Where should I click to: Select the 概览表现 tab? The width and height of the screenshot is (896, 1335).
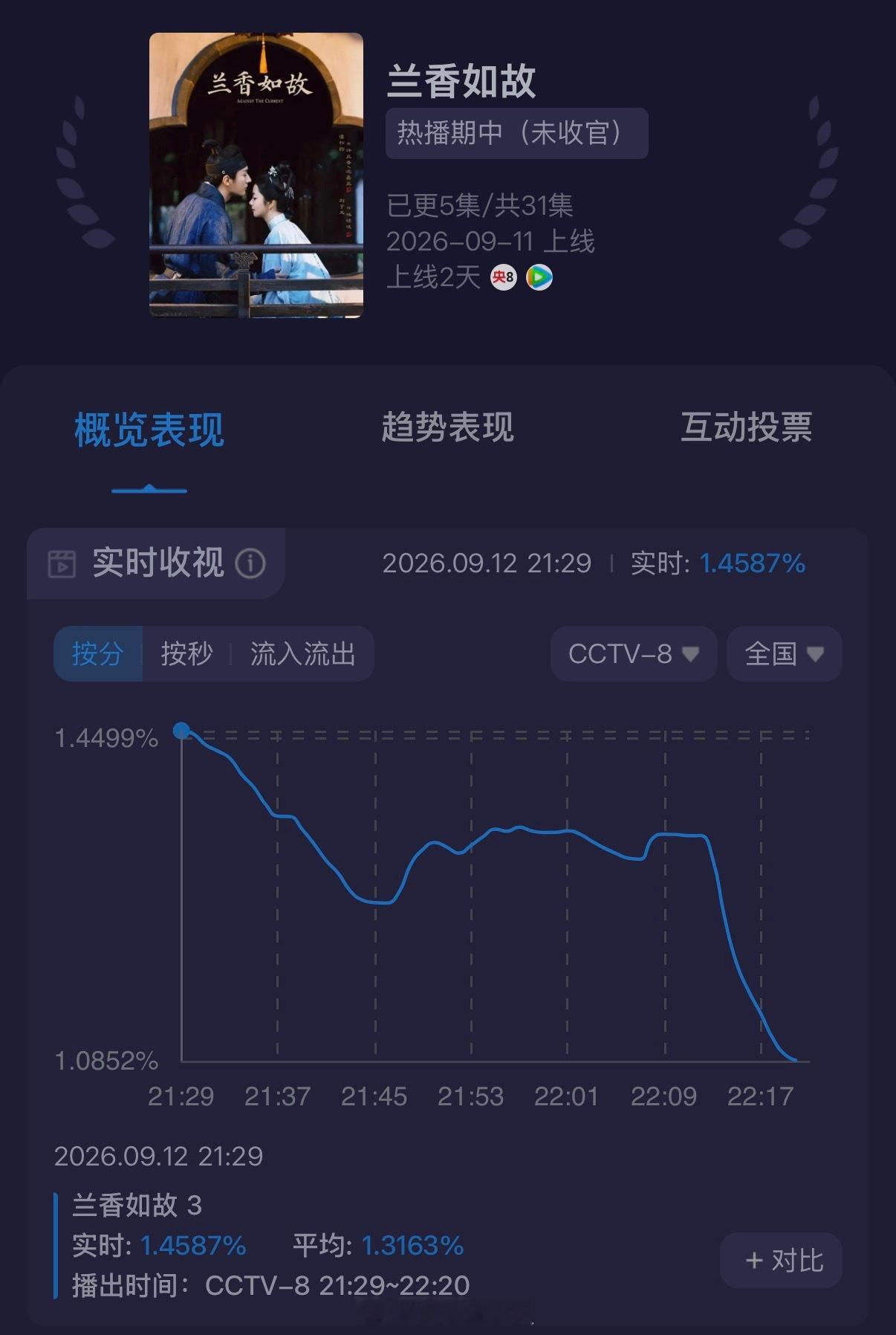pos(149,430)
